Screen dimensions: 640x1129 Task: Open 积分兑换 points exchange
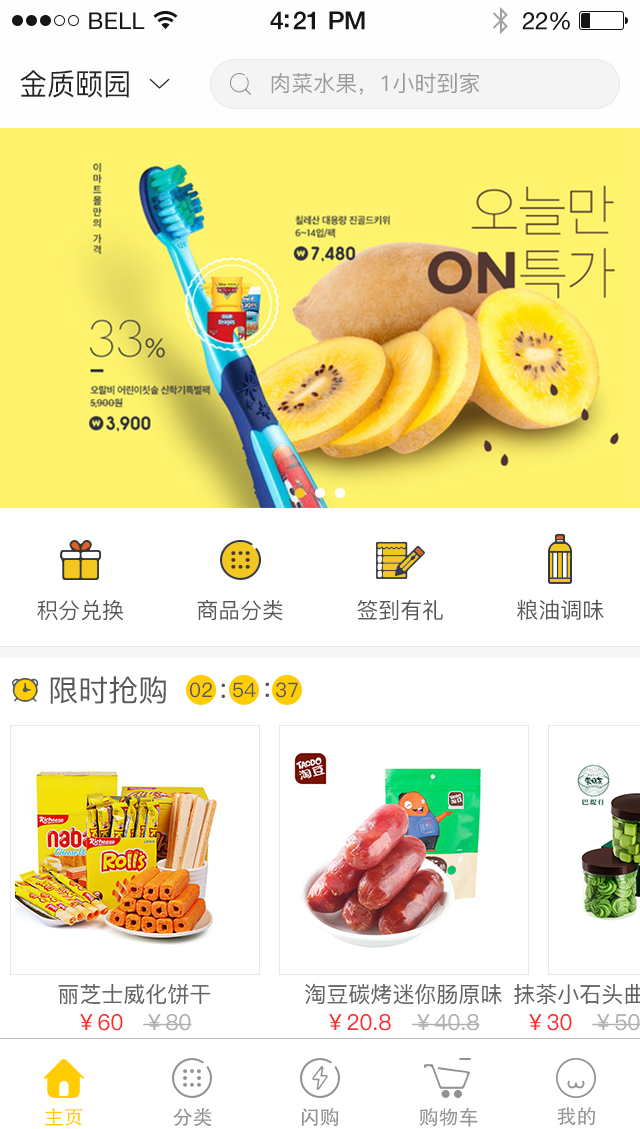point(80,578)
